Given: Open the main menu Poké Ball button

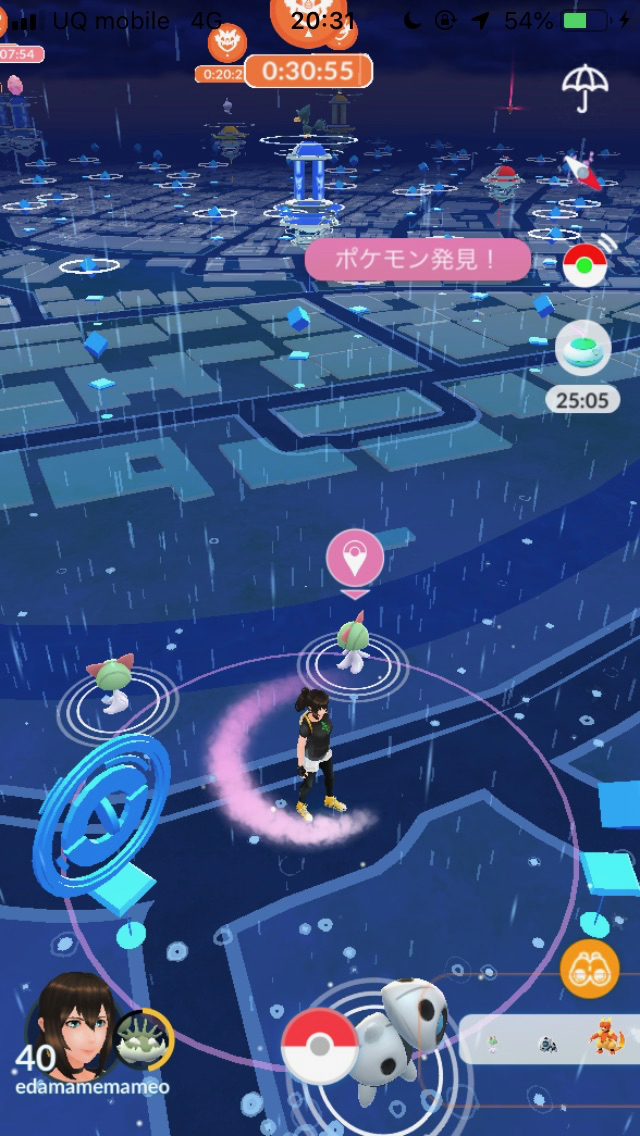Looking at the screenshot, I should [x=319, y=1046].
